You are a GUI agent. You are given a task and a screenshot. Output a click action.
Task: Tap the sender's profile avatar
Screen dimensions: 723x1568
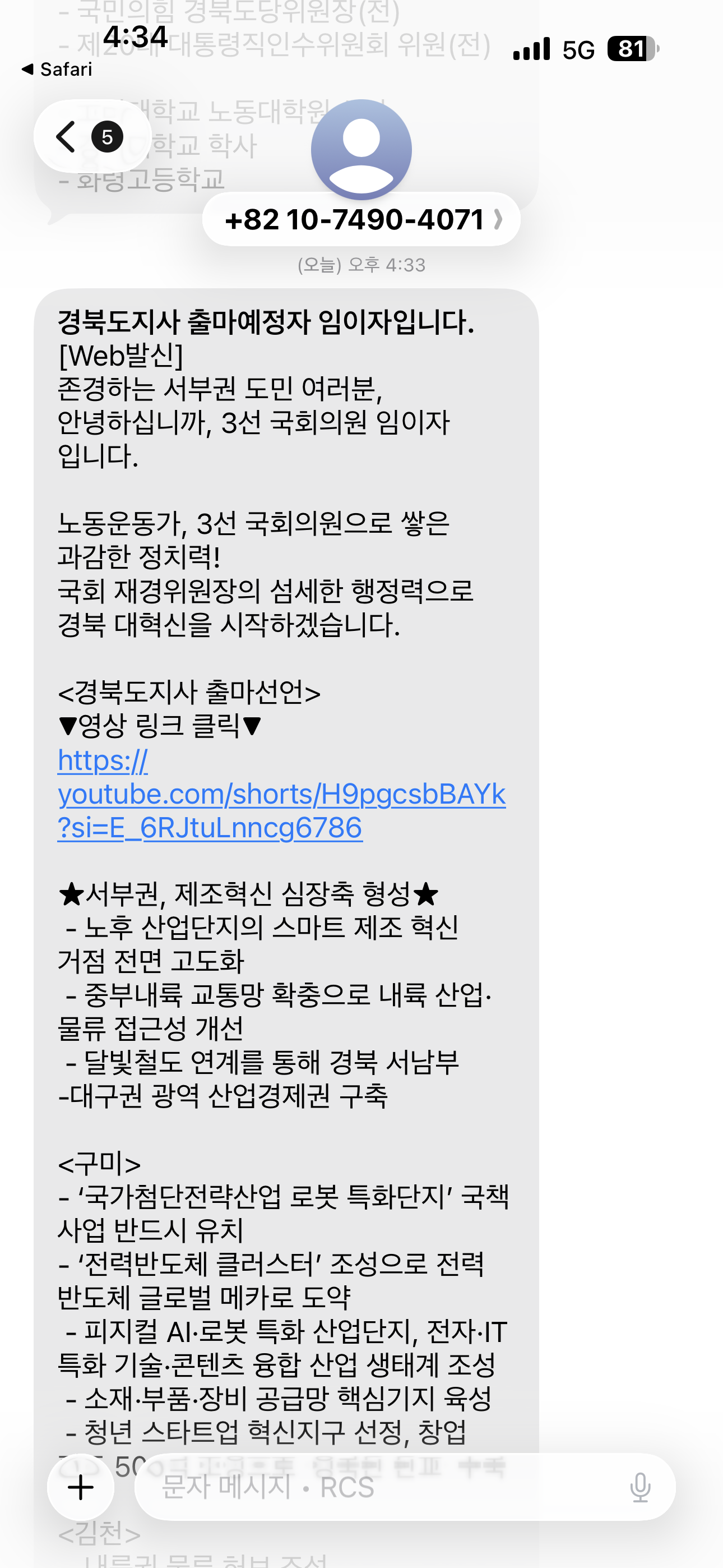[361, 149]
